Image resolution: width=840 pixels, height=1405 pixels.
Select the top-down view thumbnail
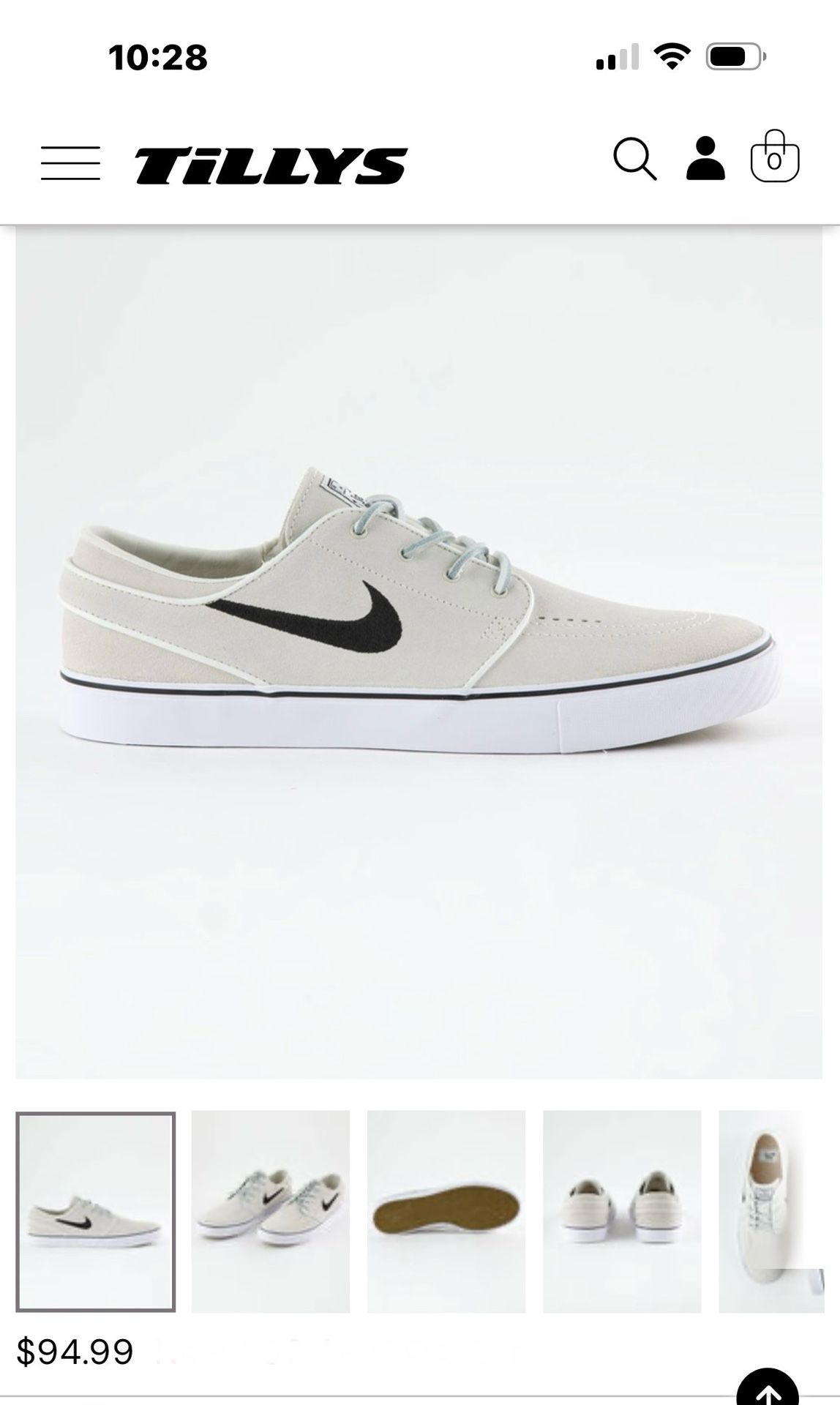(x=771, y=1212)
